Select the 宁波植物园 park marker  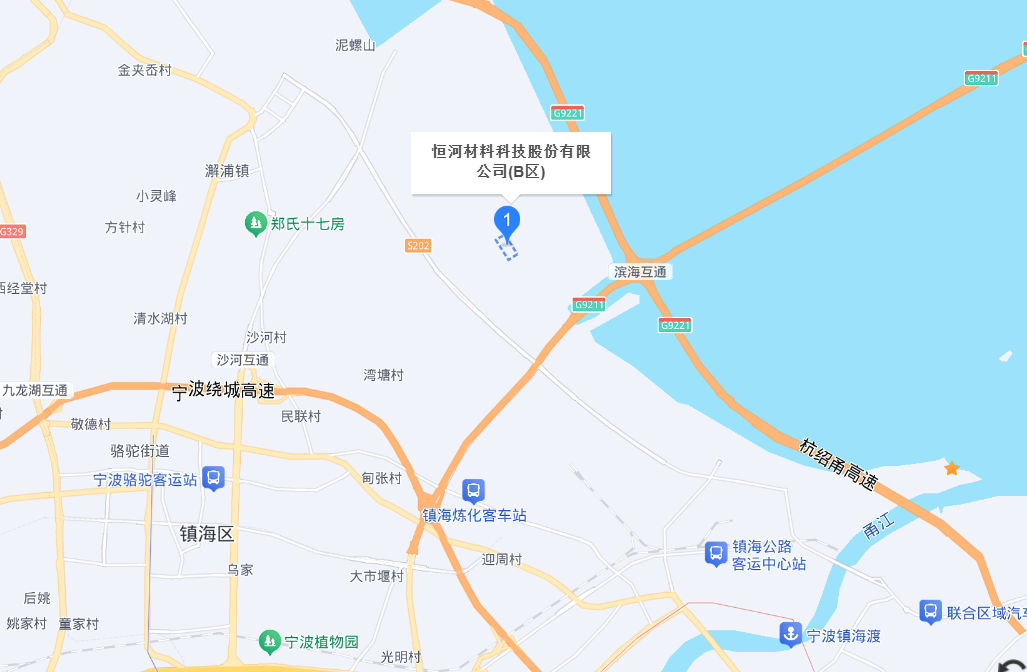269,642
